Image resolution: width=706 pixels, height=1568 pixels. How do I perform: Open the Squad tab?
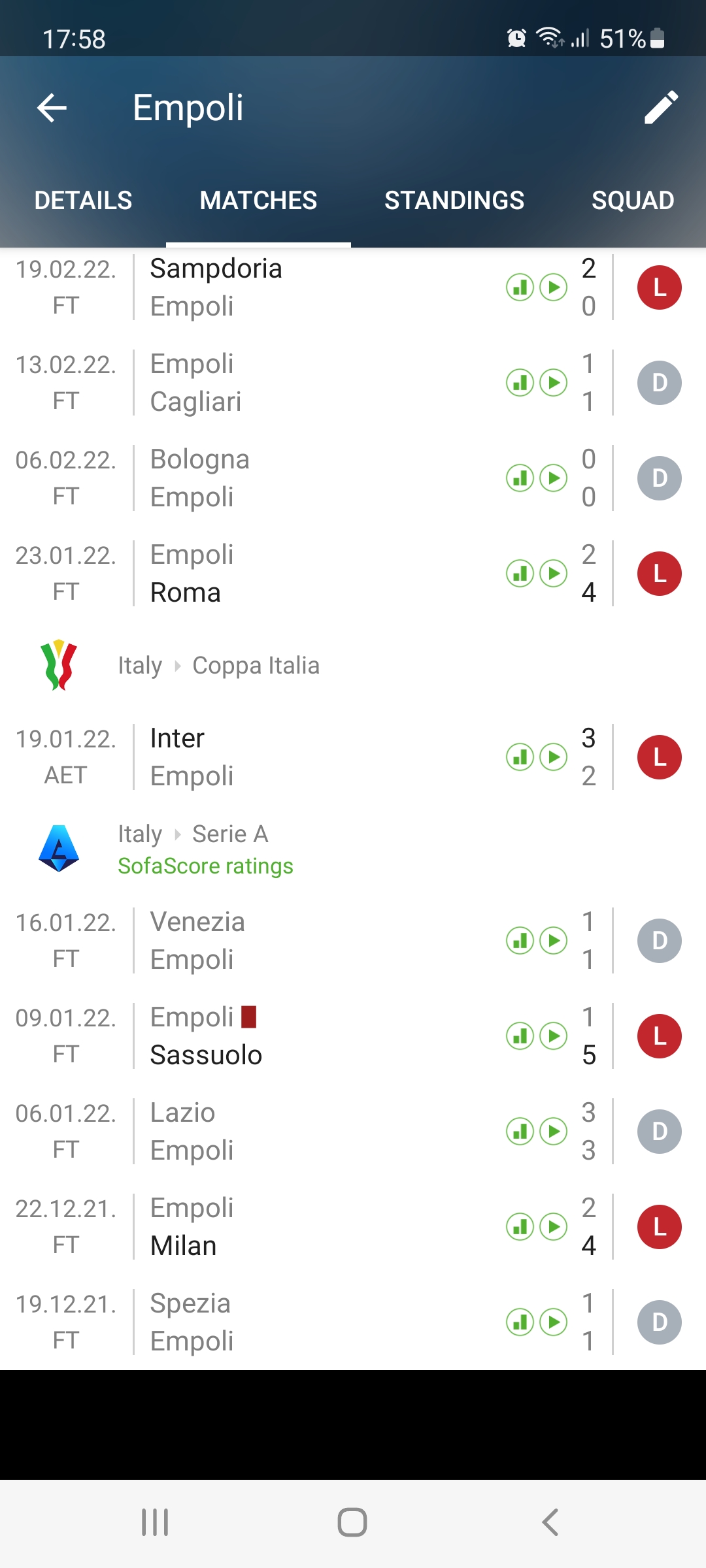(632, 200)
